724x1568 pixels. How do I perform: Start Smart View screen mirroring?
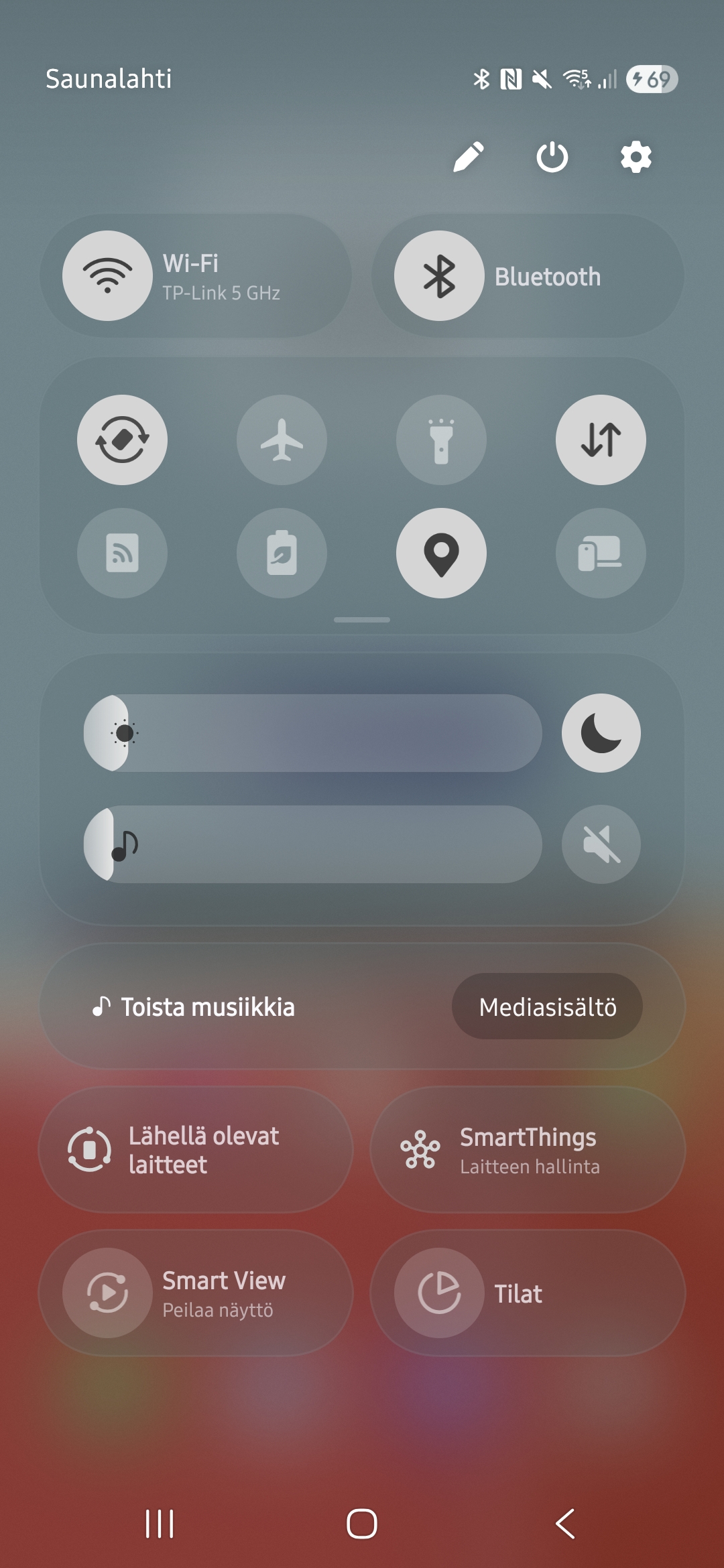pyautogui.click(x=196, y=1293)
